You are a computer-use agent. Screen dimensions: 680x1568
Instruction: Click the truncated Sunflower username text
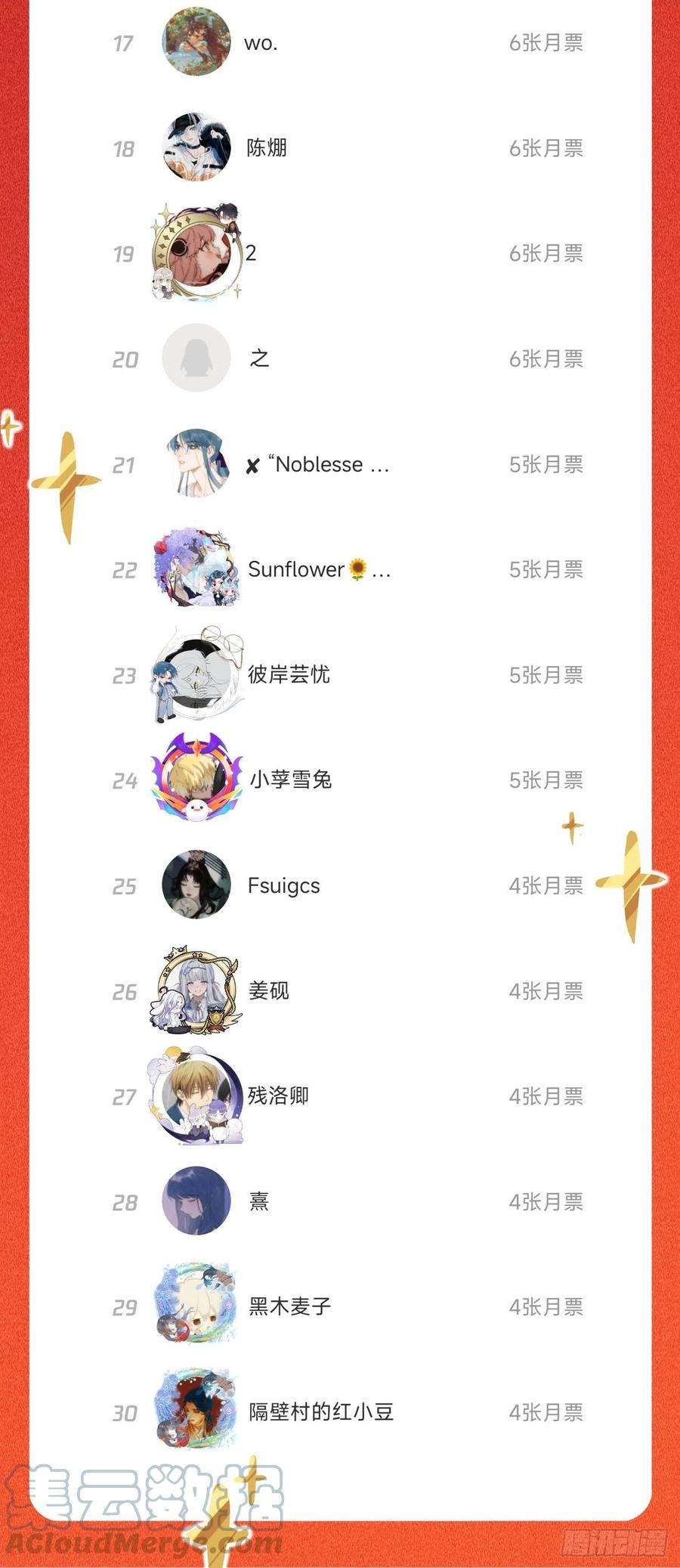320,569
